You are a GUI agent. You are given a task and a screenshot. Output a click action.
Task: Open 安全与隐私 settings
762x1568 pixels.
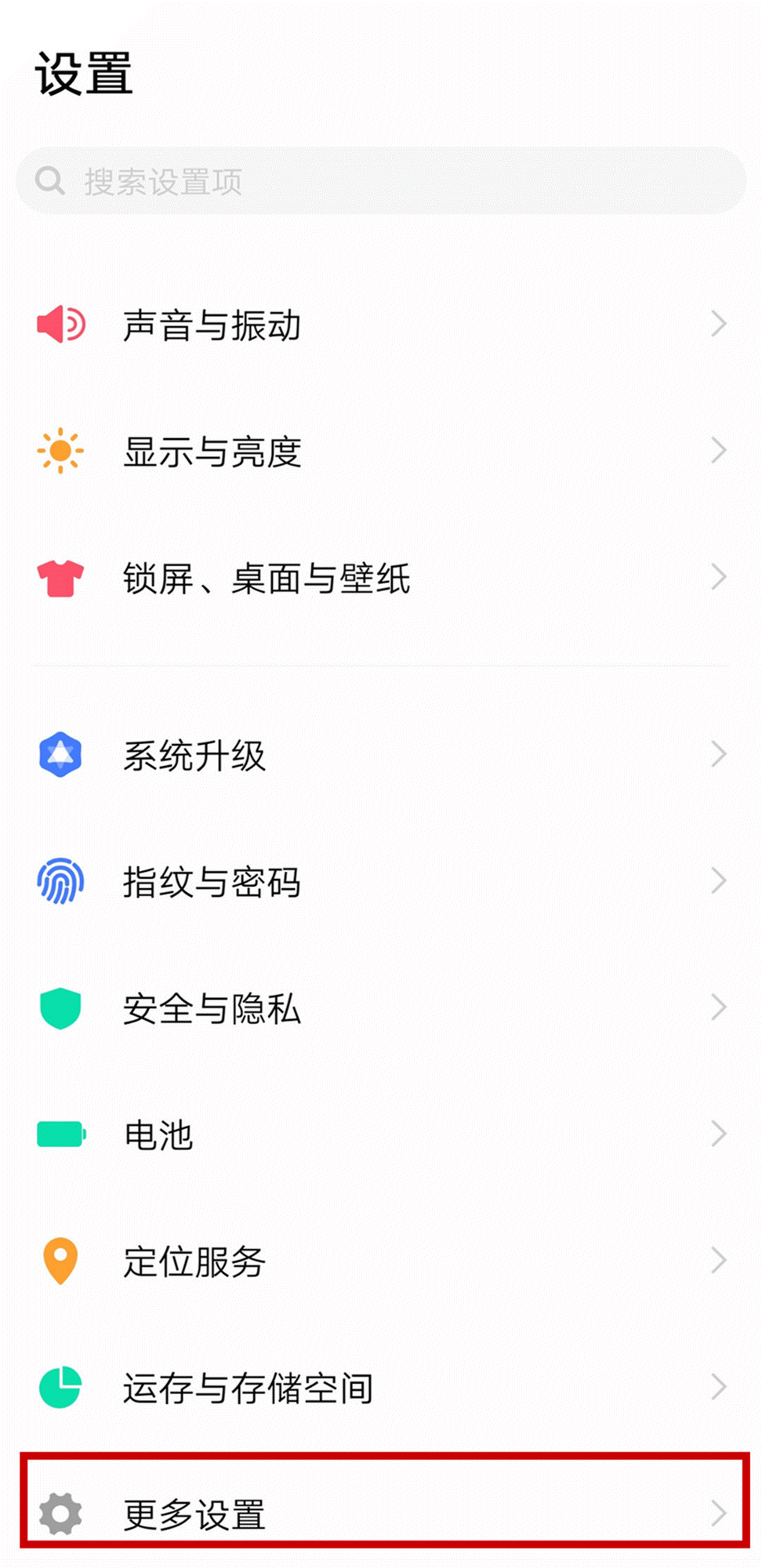coord(381,1008)
